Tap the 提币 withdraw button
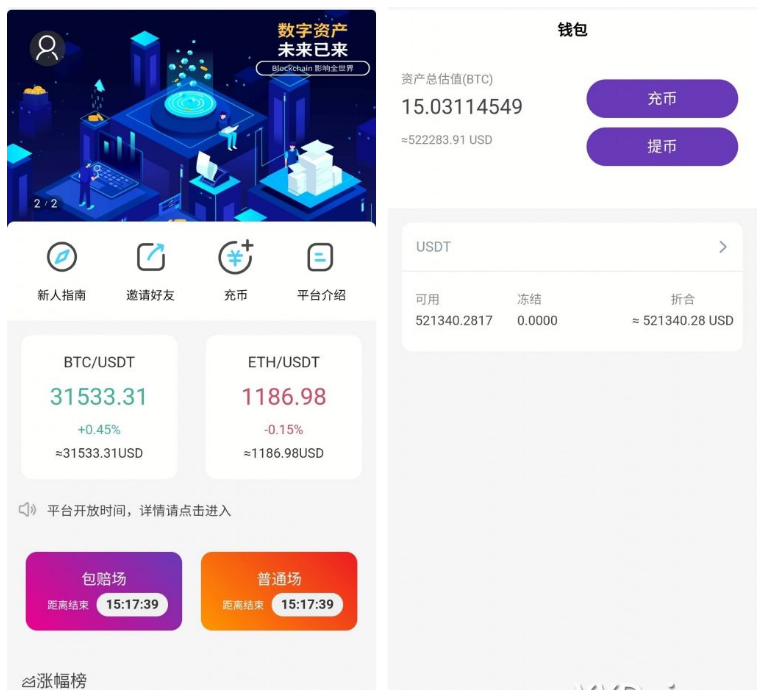The height and width of the screenshot is (690, 775). click(661, 147)
